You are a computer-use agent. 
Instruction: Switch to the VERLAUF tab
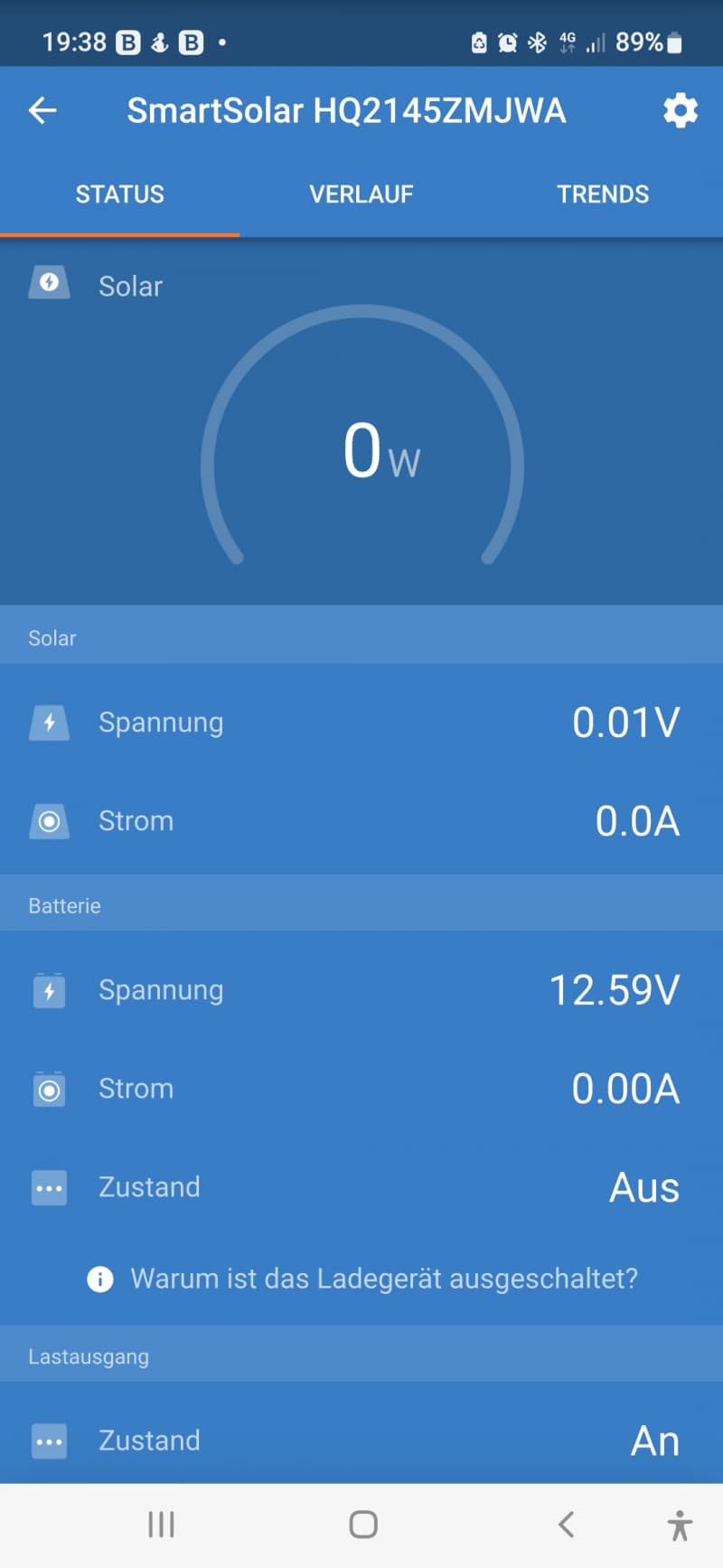click(x=361, y=194)
